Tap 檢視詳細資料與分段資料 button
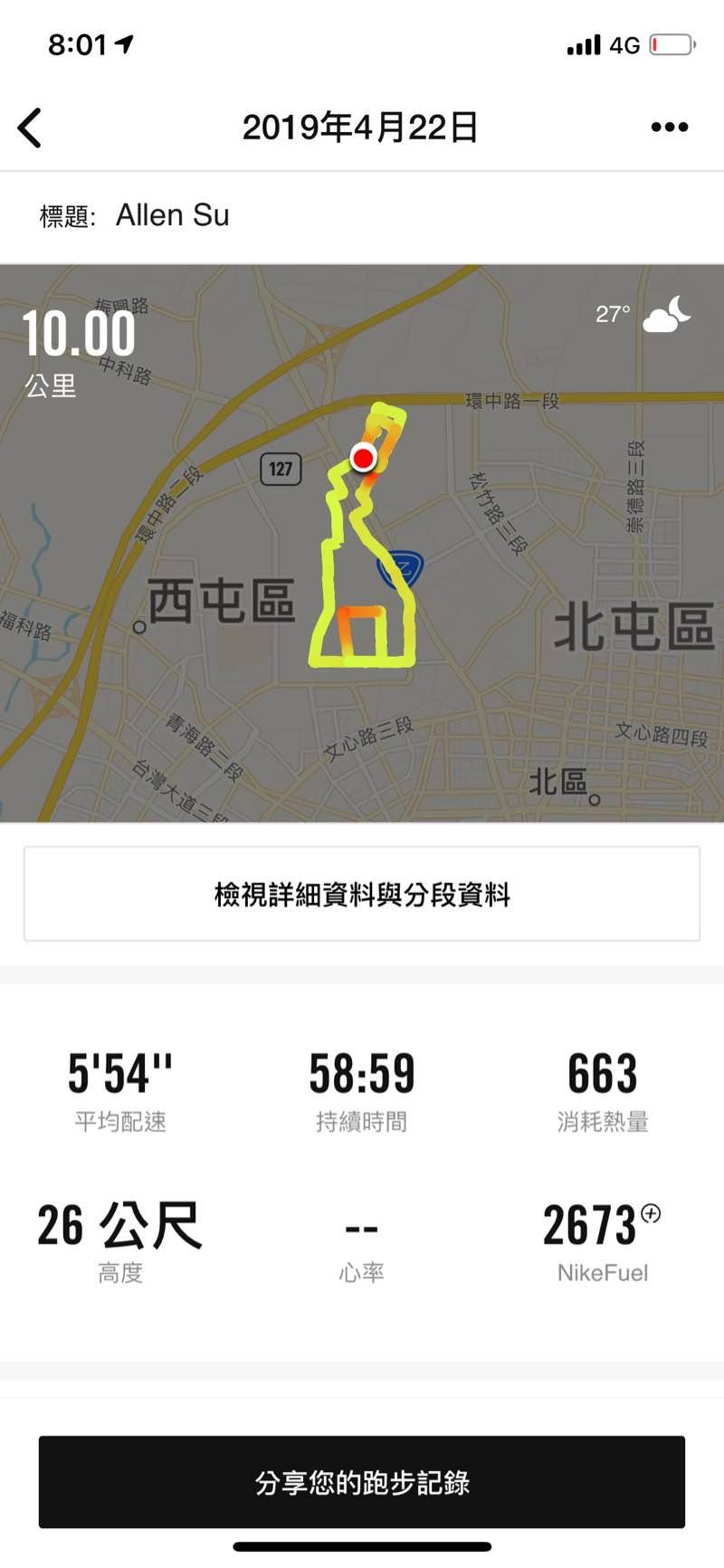 click(362, 894)
